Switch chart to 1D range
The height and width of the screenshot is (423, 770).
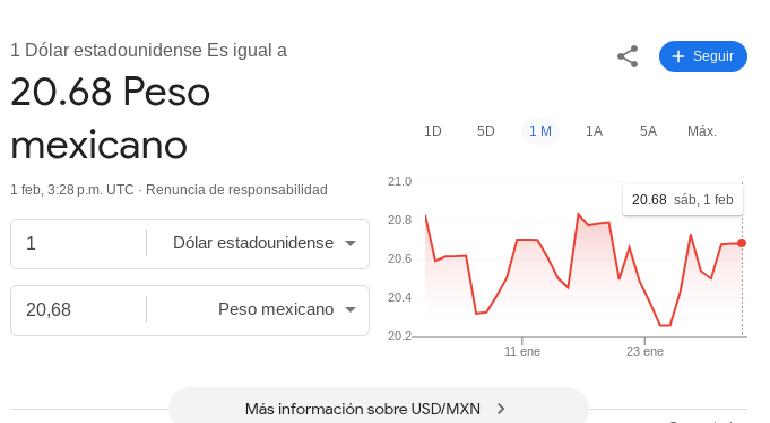click(x=433, y=131)
